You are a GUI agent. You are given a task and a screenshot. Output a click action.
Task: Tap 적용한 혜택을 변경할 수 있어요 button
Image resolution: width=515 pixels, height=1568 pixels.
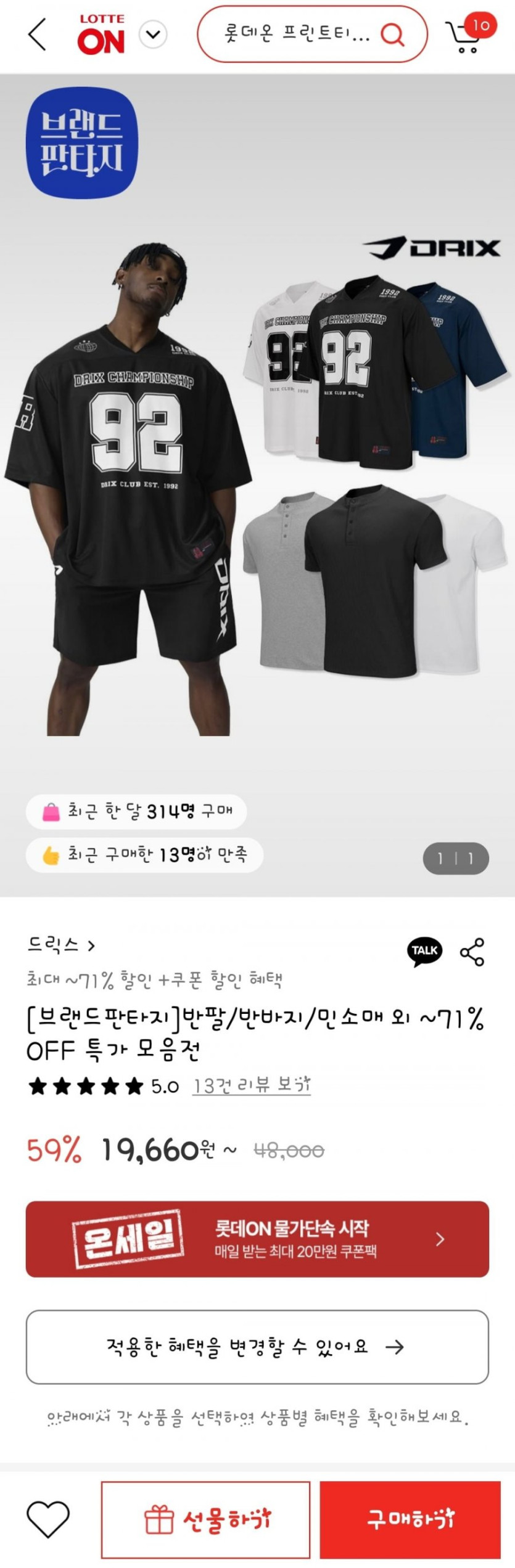pos(257,1347)
